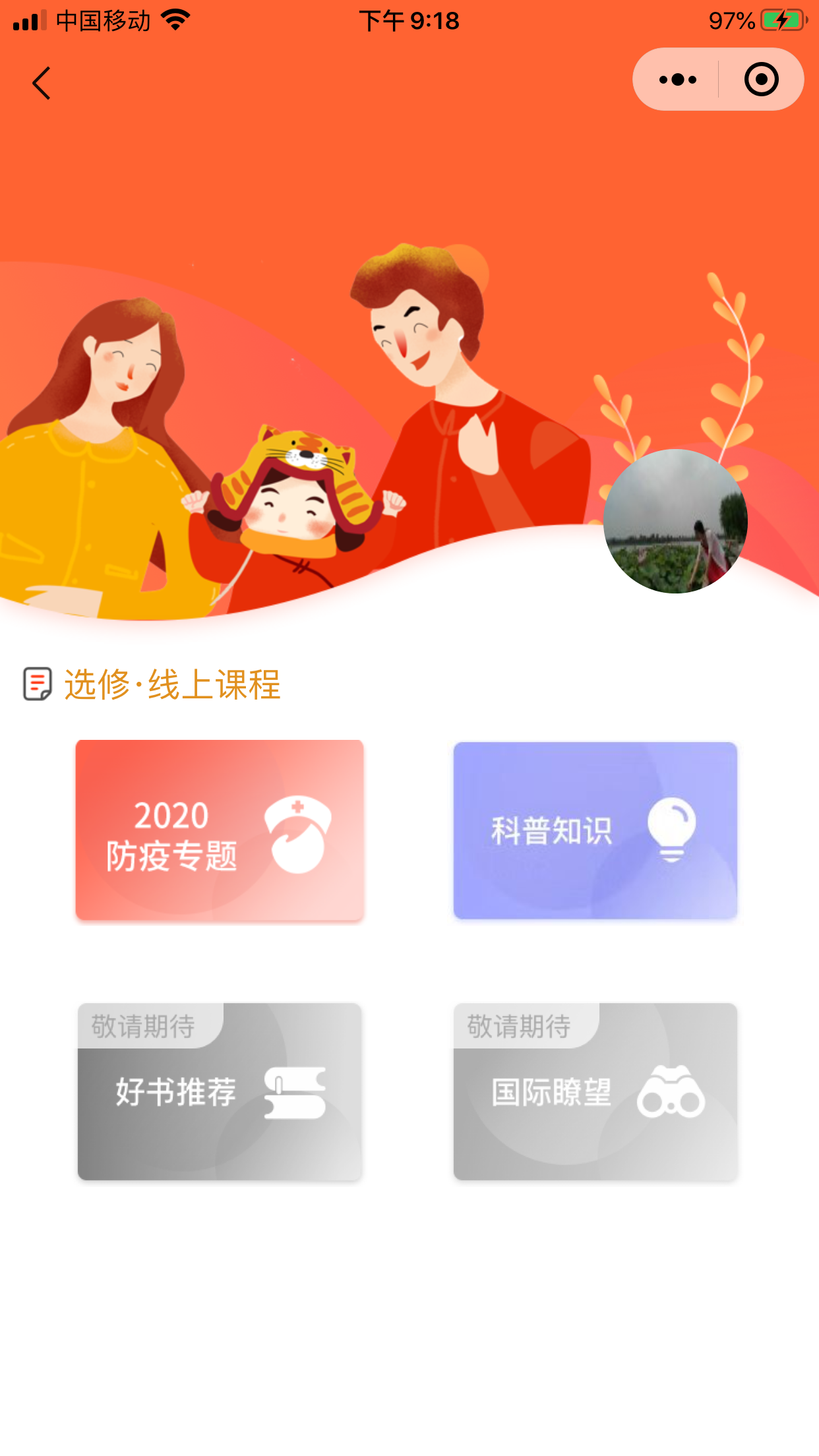
Task: Open the mini program's three-dot menu
Action: (x=677, y=80)
